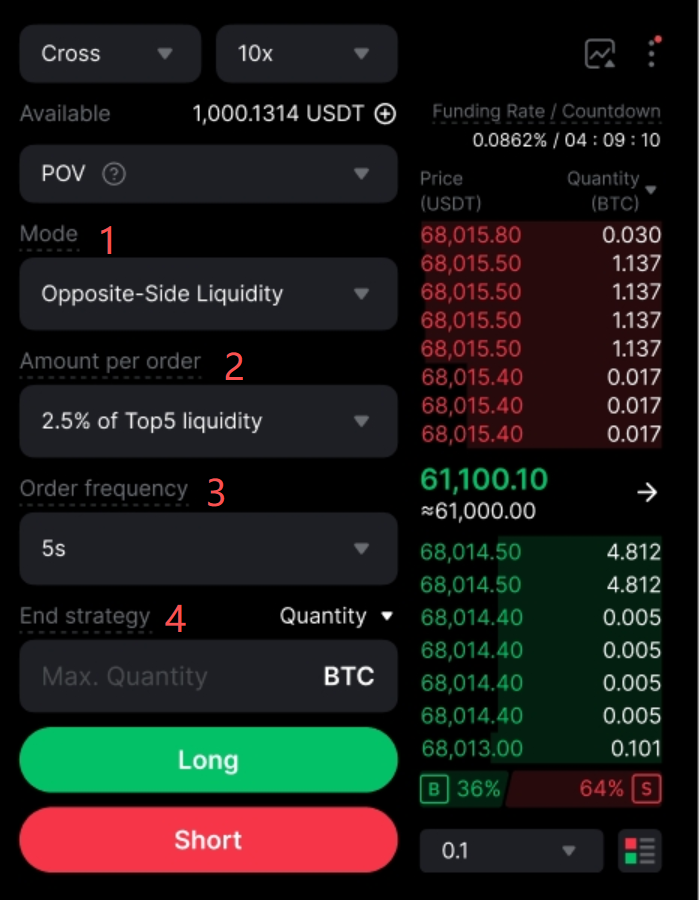The width and height of the screenshot is (699, 900).
Task: Change the Quantity (BTC) column unit
Action: (612, 191)
